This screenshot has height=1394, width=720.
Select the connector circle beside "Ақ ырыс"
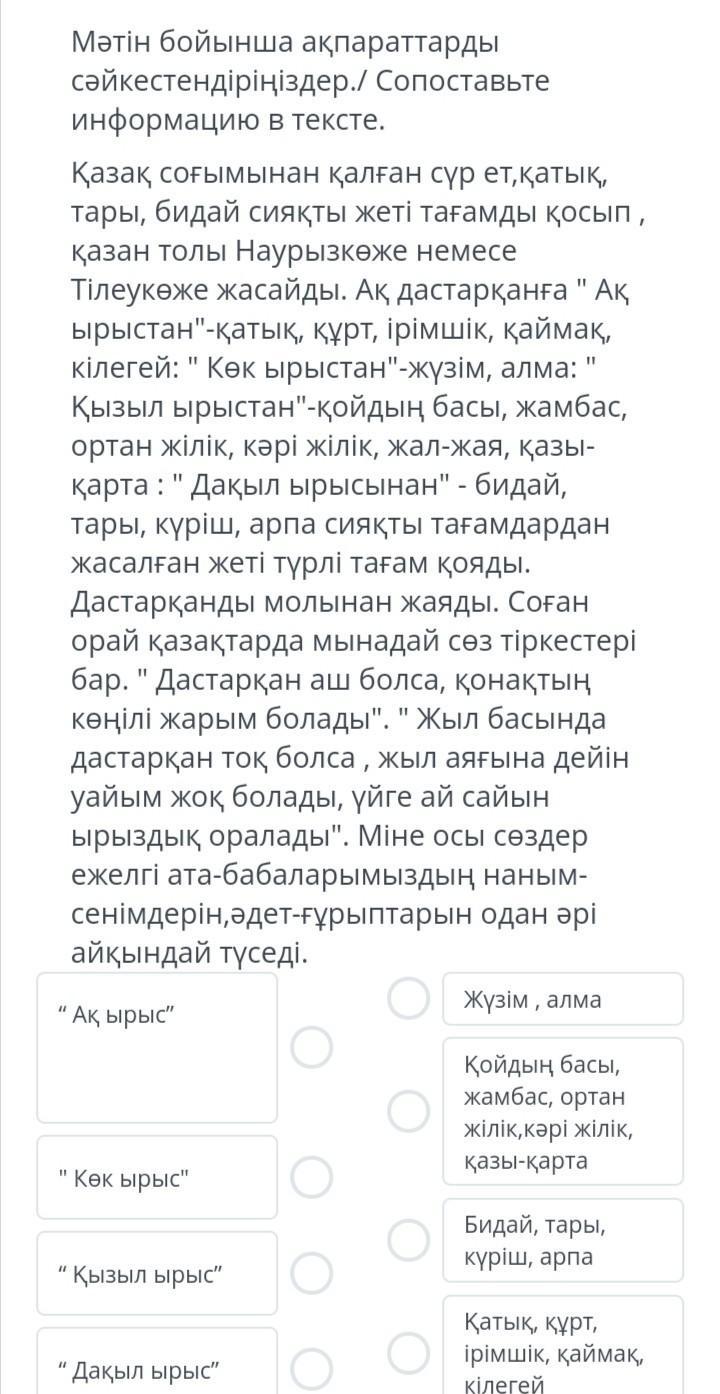312,1048
